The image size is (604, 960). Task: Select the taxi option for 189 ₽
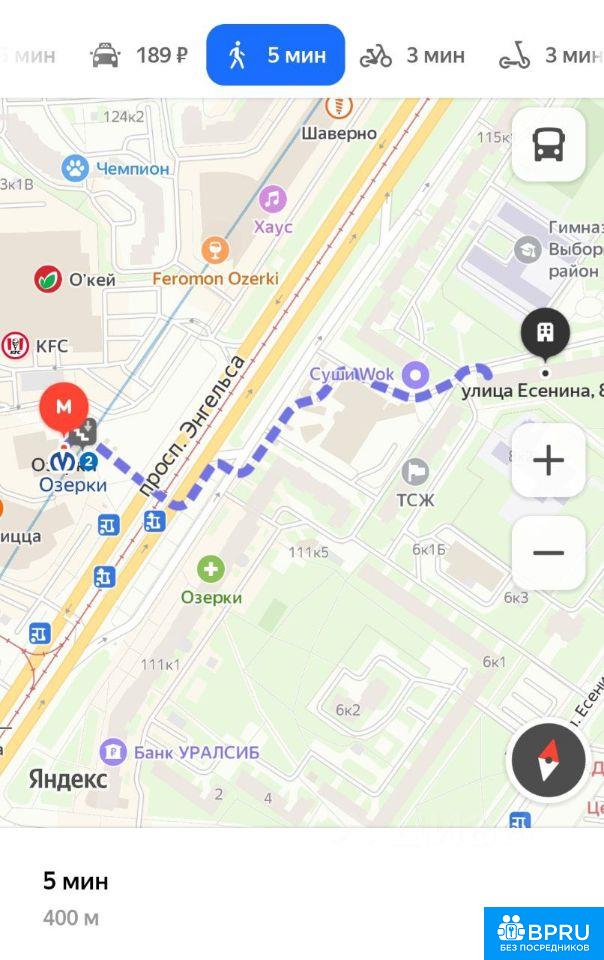point(139,55)
